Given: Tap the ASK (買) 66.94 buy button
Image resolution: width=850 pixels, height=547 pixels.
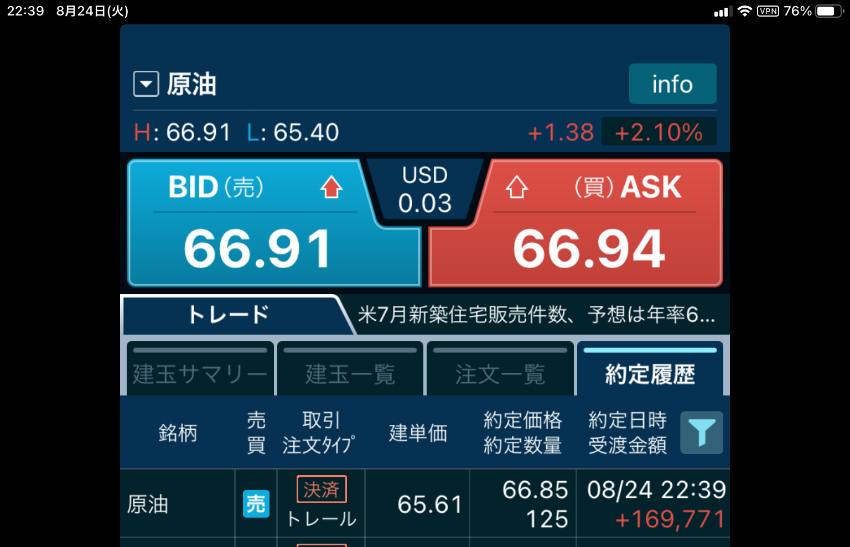Looking at the screenshot, I should tap(590, 225).
